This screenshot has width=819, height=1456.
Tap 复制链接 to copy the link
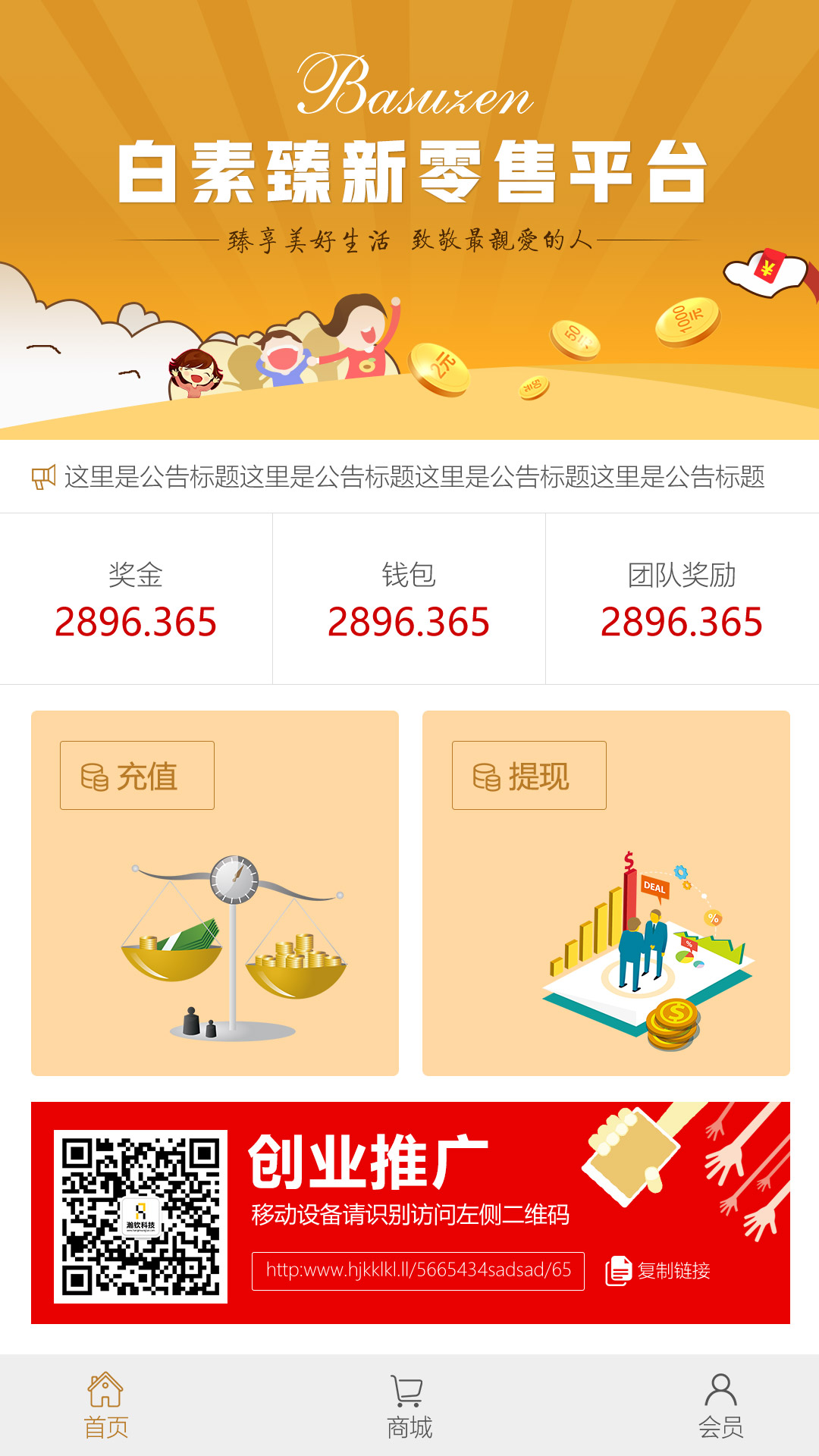(x=658, y=1270)
